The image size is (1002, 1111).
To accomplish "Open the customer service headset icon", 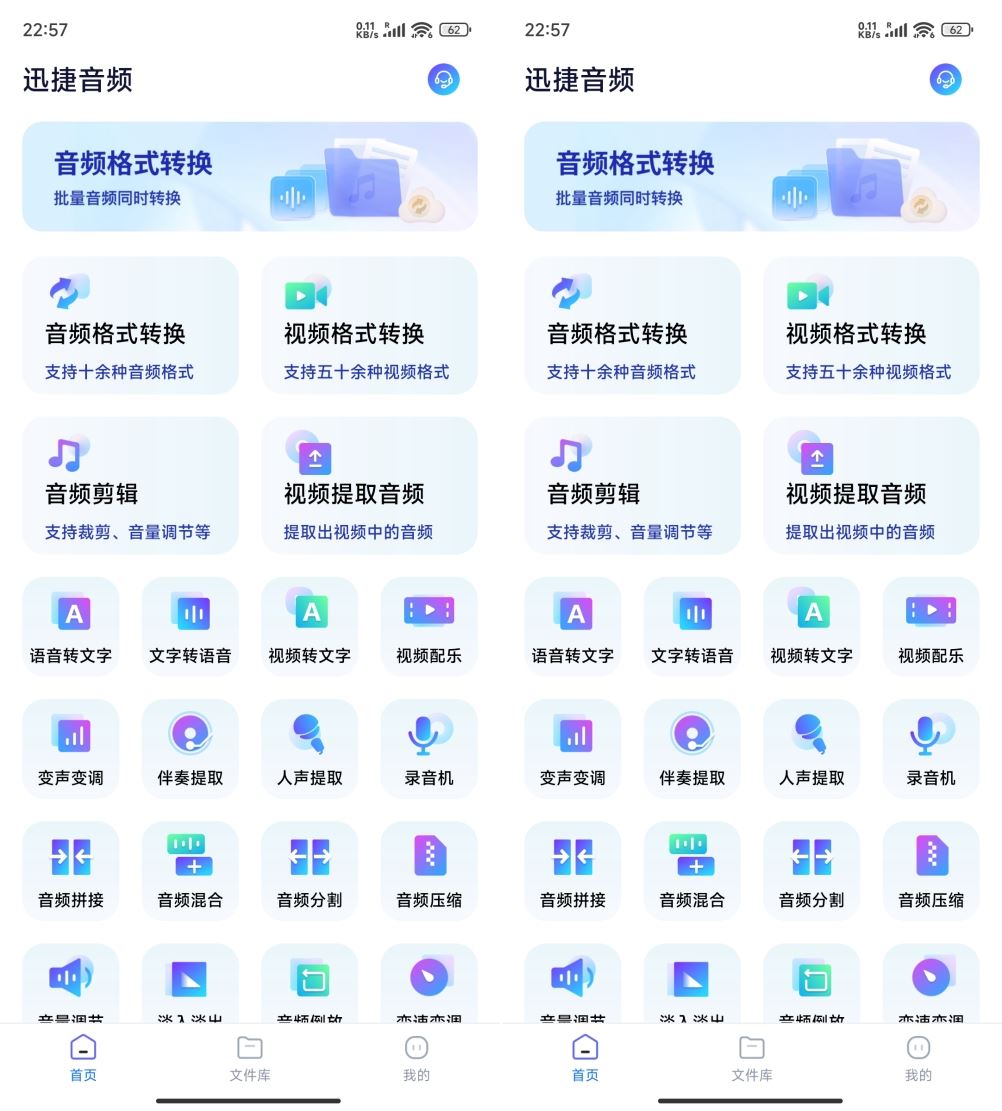I will pyautogui.click(x=443, y=80).
